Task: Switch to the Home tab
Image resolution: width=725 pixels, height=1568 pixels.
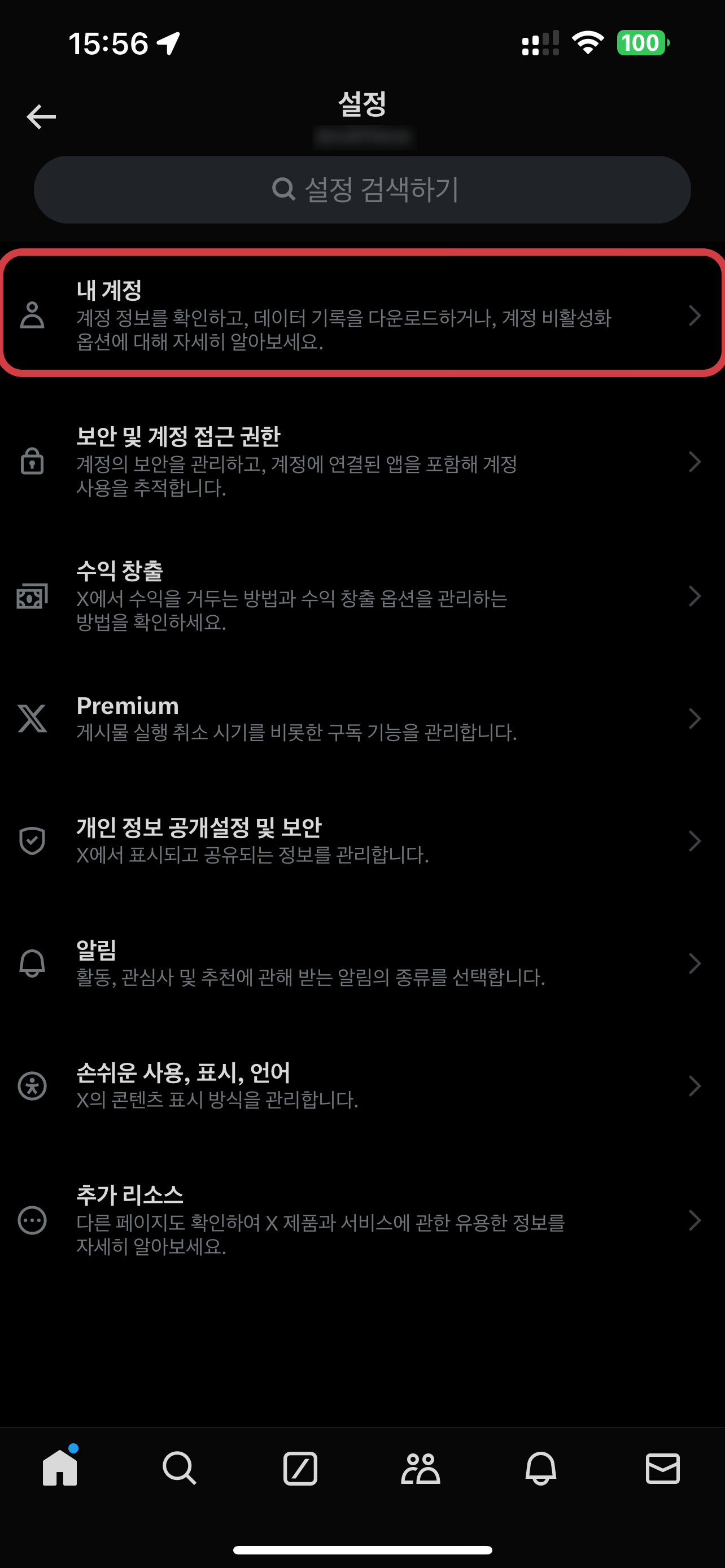Action: coord(60,1468)
